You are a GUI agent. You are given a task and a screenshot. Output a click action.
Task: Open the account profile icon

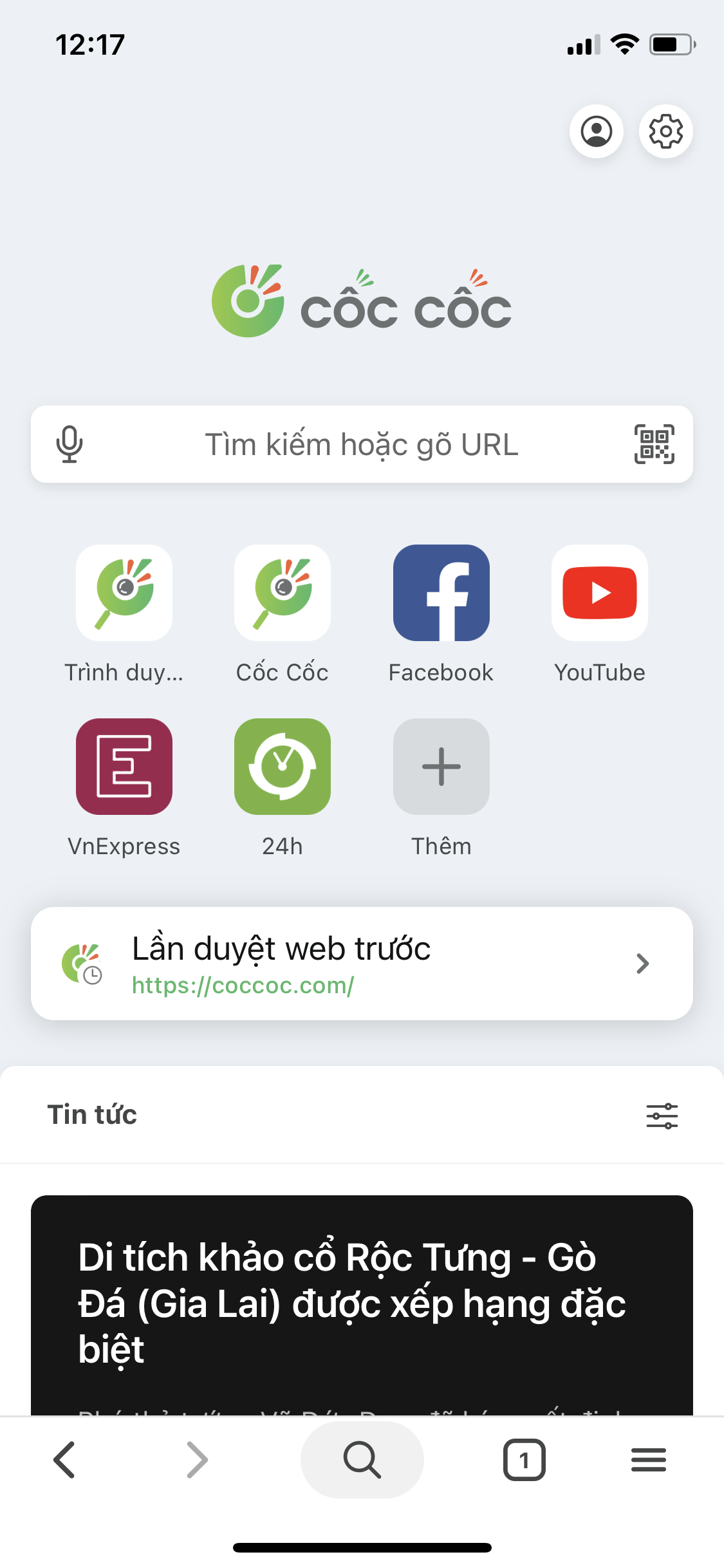597,131
